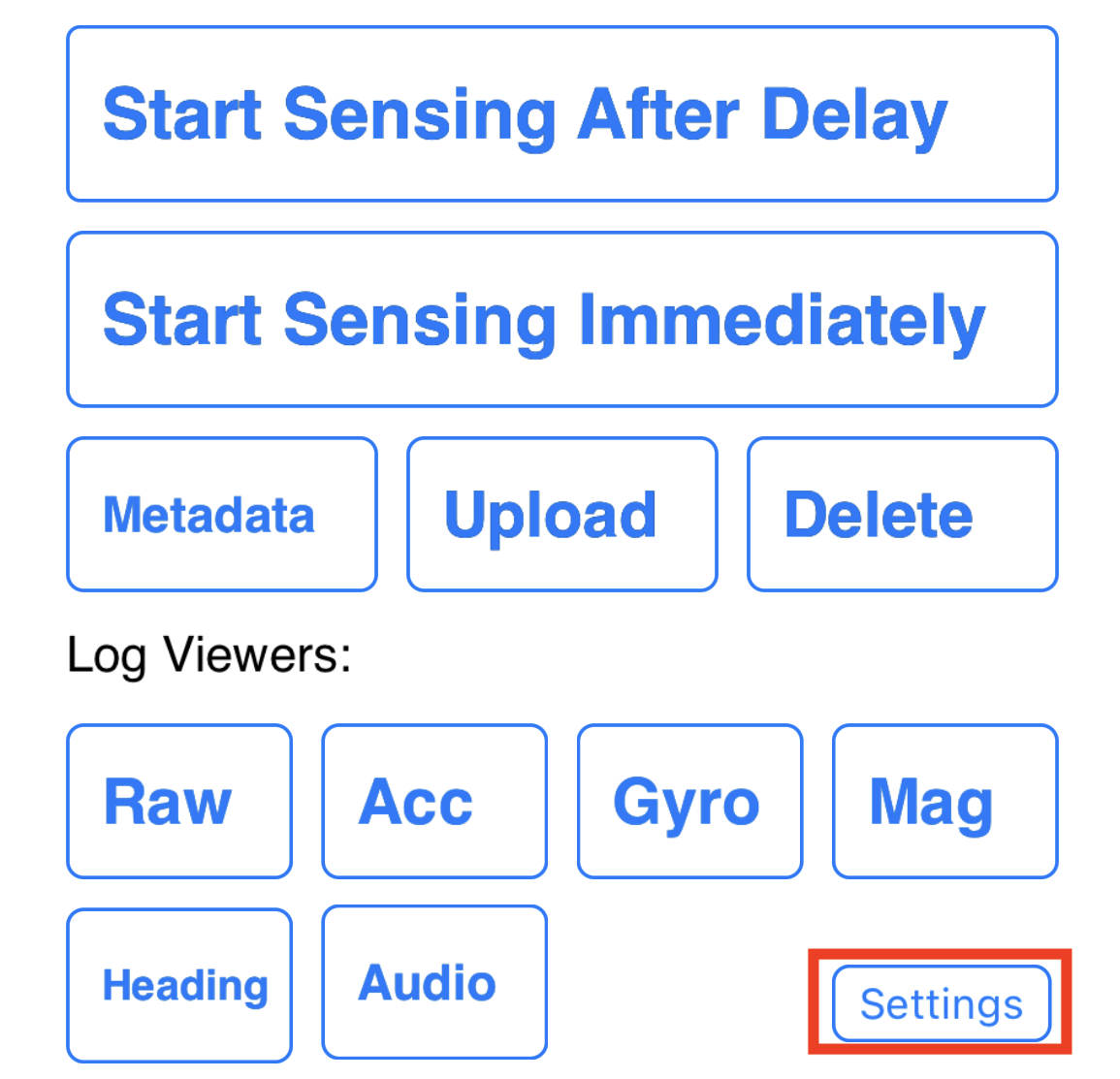Start sensing immediately
This screenshot has width=1120, height=1079.
(x=561, y=319)
